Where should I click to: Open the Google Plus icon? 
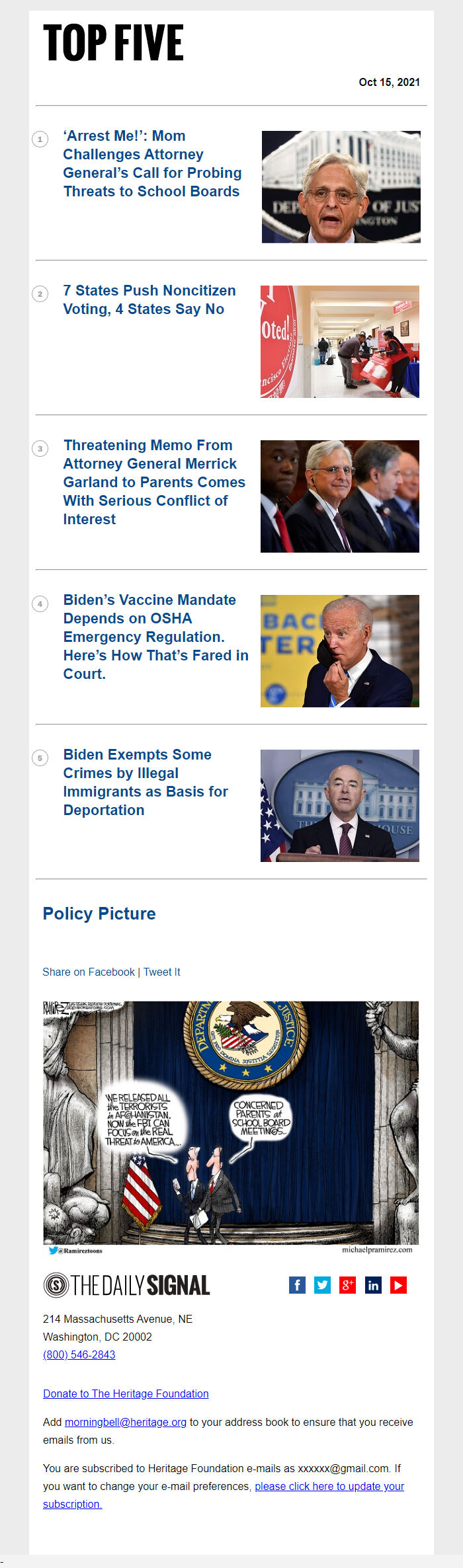pos(347,1285)
